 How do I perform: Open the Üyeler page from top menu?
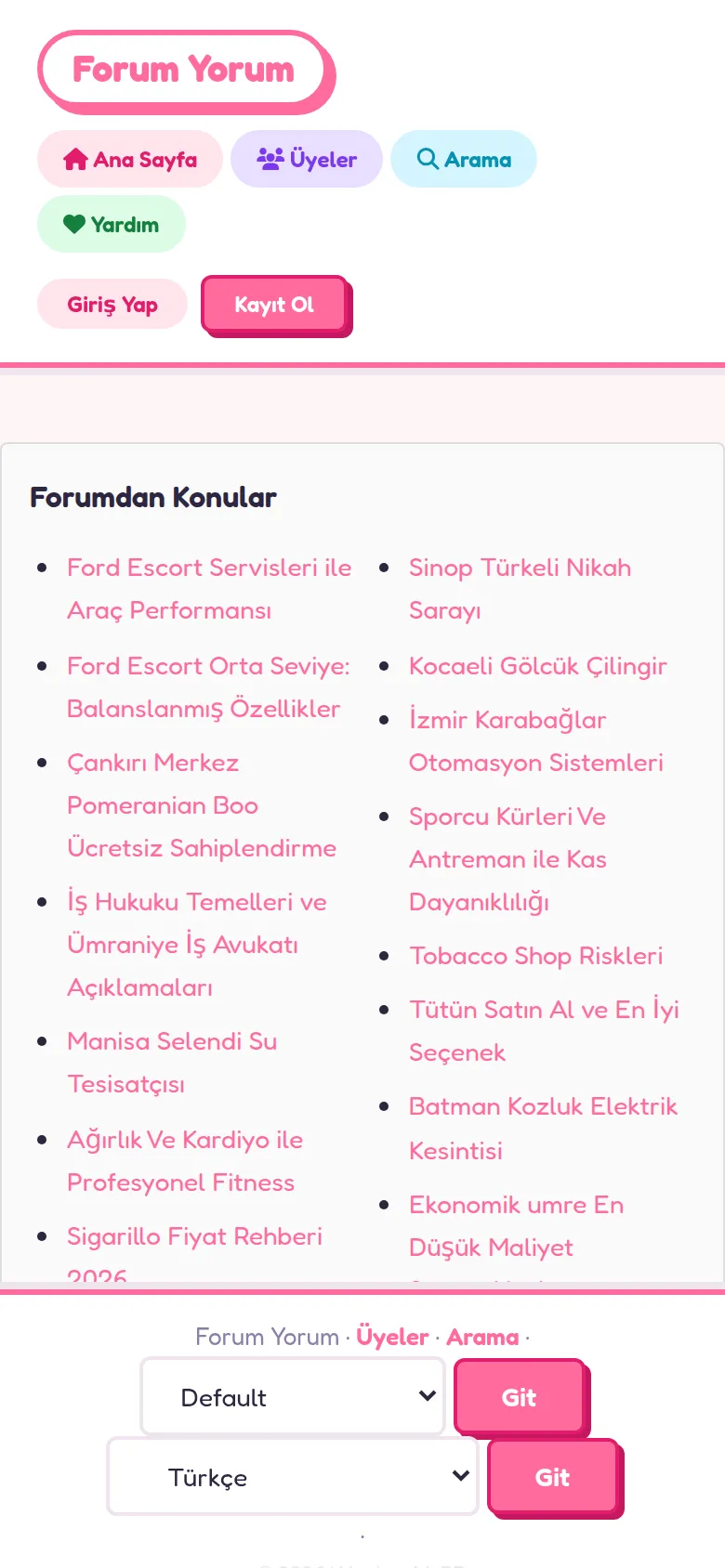click(307, 159)
